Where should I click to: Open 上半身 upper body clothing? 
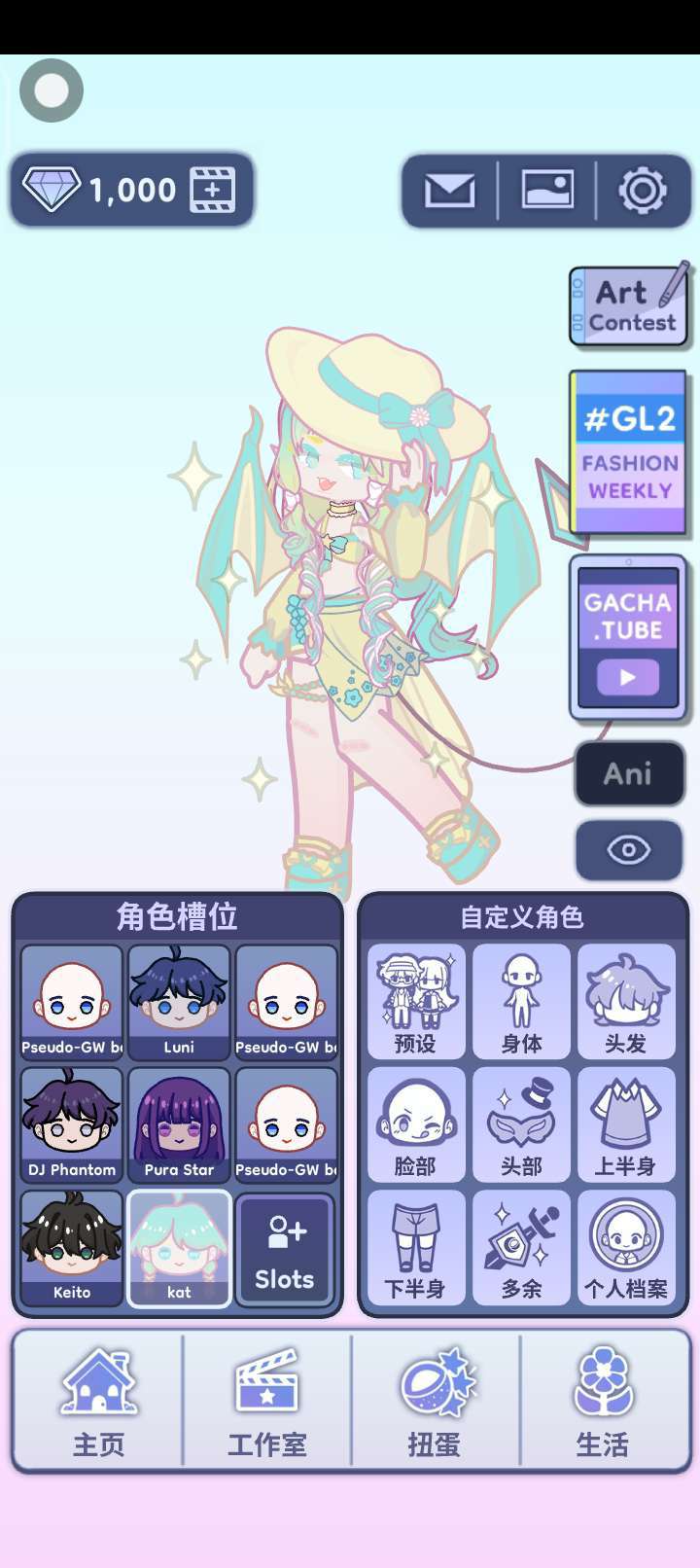(x=625, y=1124)
